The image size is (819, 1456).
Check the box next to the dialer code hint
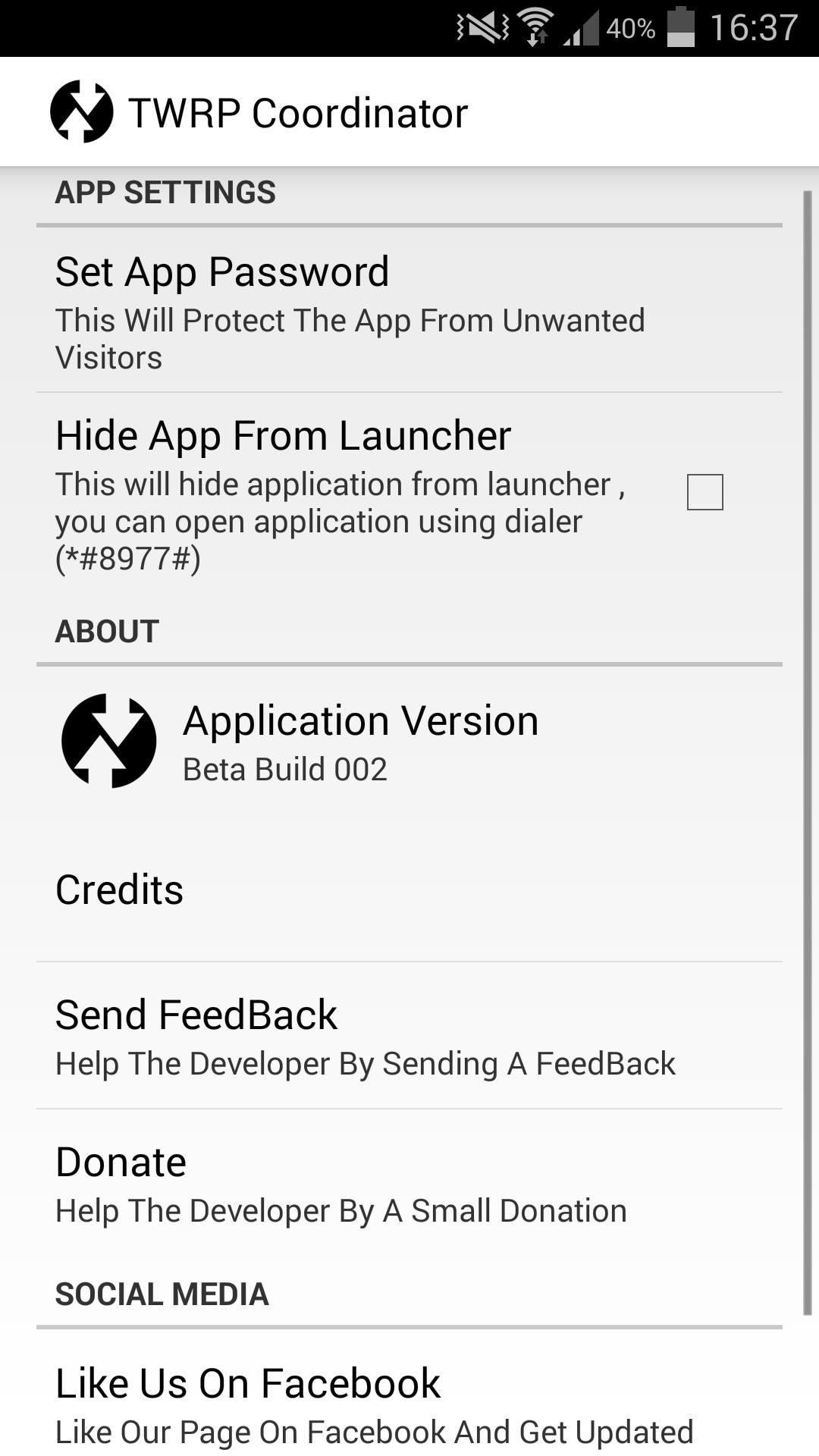coord(706,493)
